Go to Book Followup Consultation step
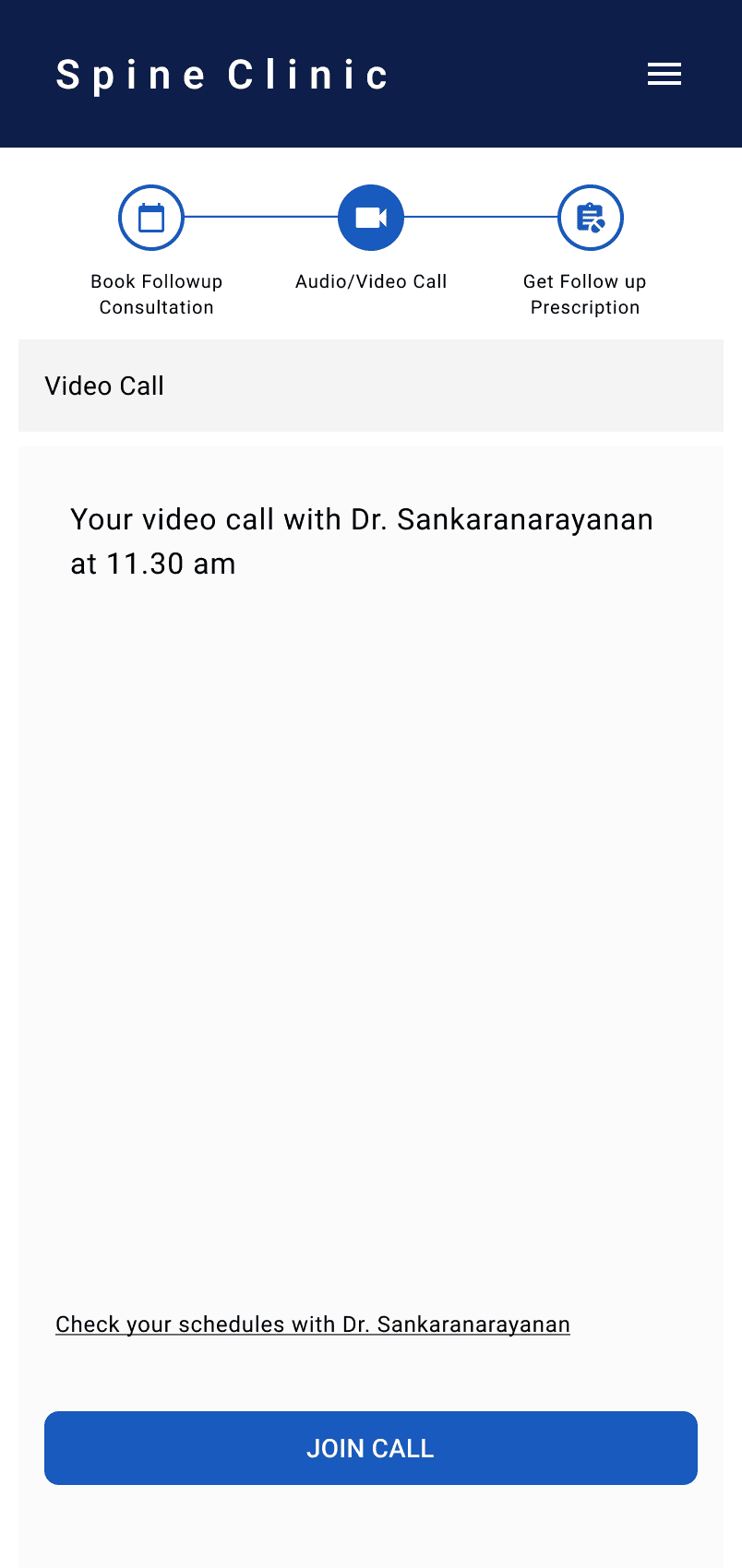 (151, 219)
